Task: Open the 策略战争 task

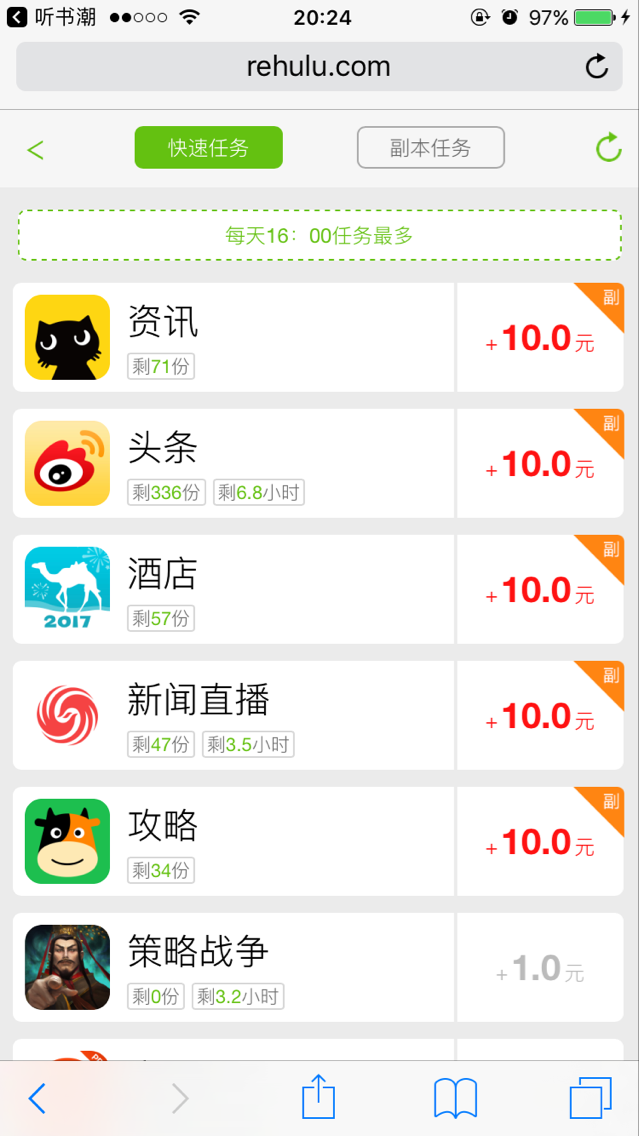Action: [318, 968]
